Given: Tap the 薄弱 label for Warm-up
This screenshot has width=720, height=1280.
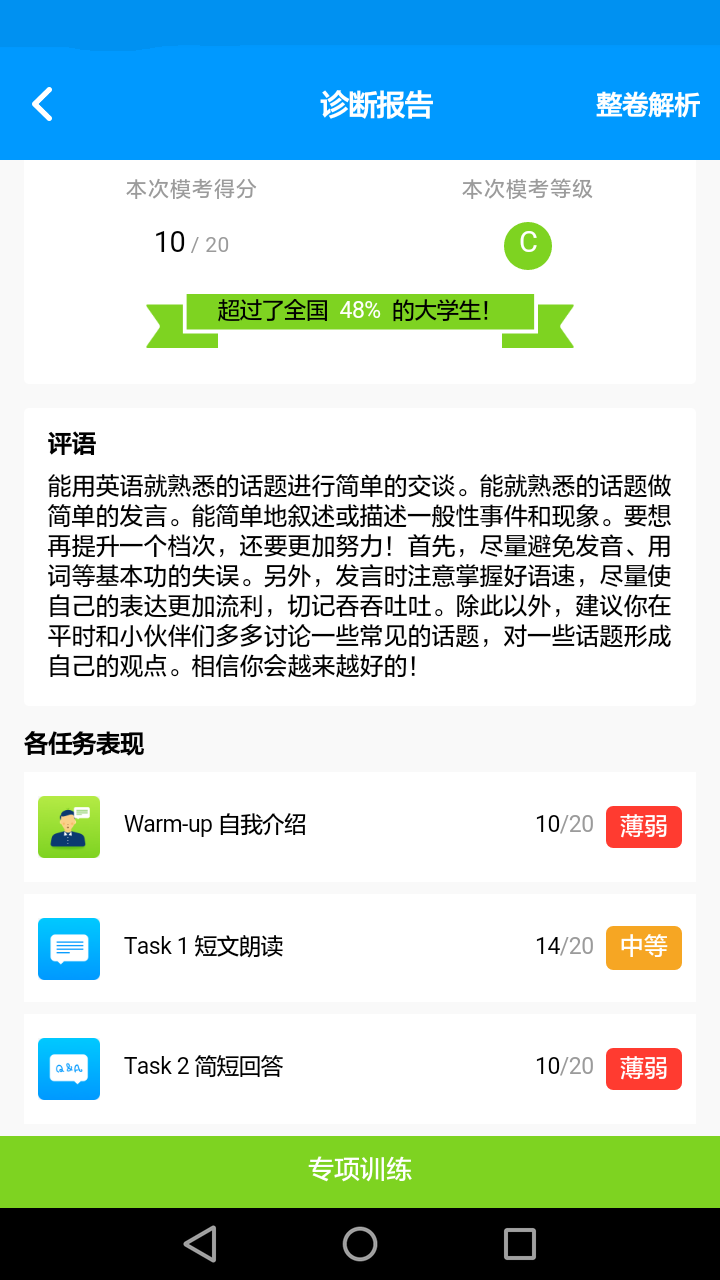Looking at the screenshot, I should (x=643, y=827).
